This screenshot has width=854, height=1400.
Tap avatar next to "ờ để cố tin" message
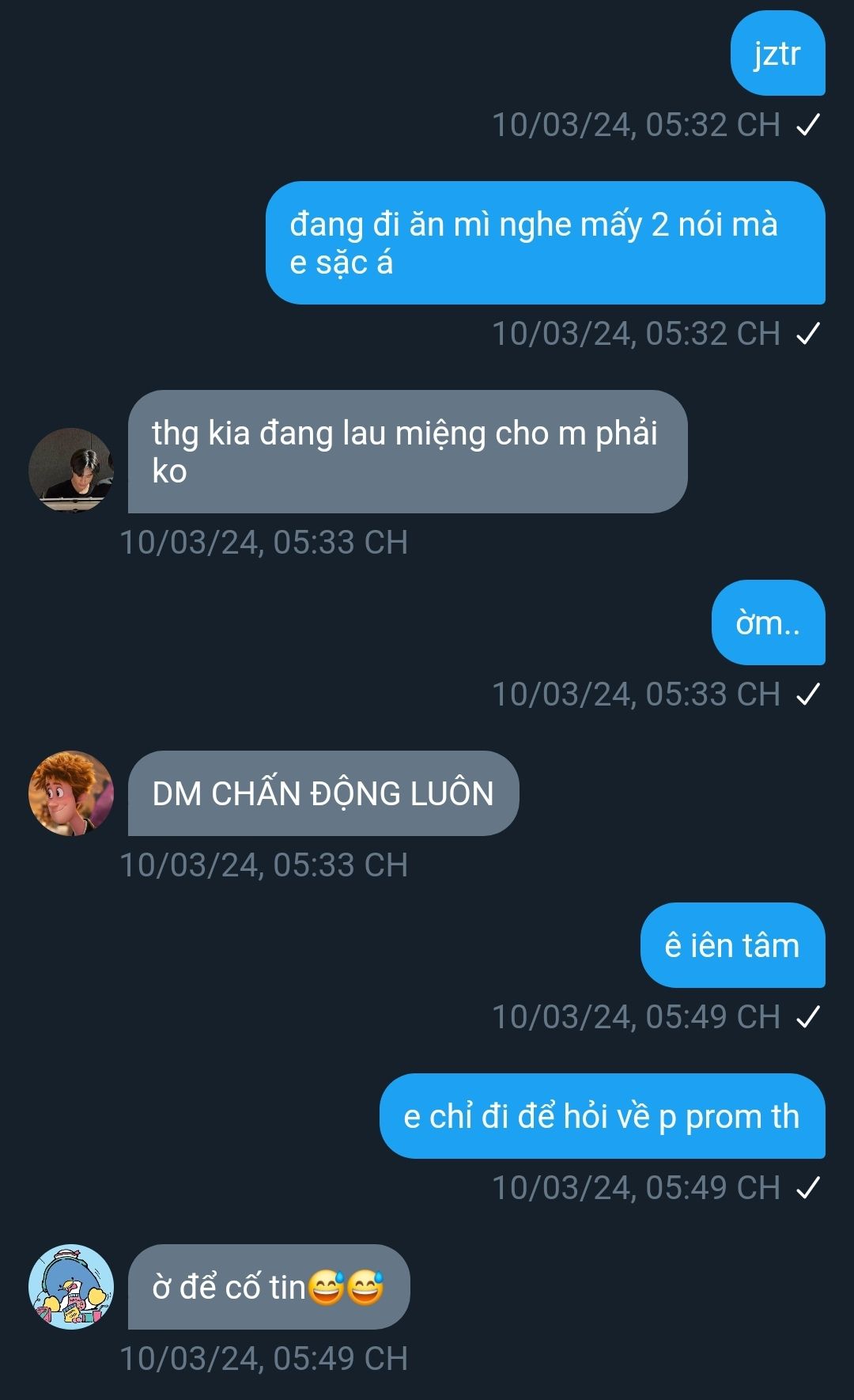point(71,1287)
